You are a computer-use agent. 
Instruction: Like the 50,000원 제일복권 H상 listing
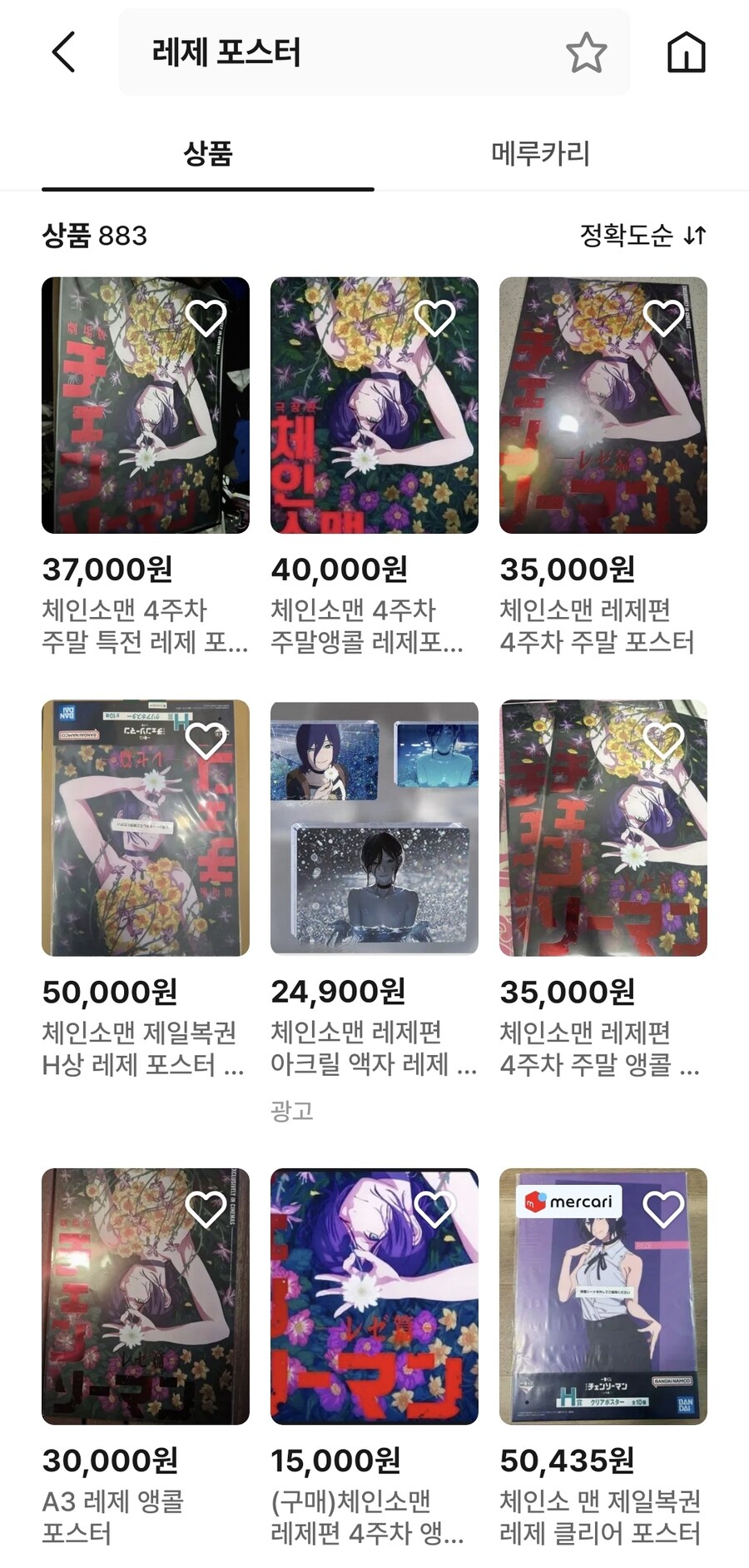206,740
